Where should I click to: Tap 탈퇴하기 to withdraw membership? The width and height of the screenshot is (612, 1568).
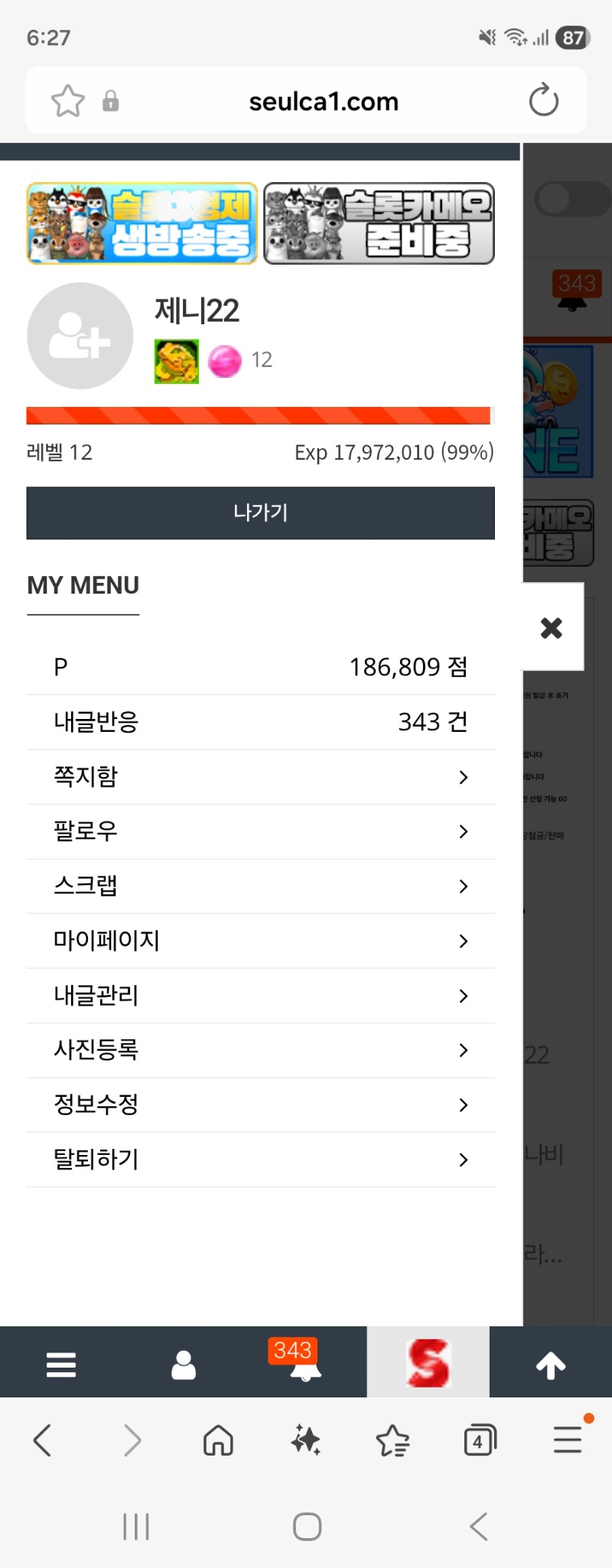point(260,1160)
